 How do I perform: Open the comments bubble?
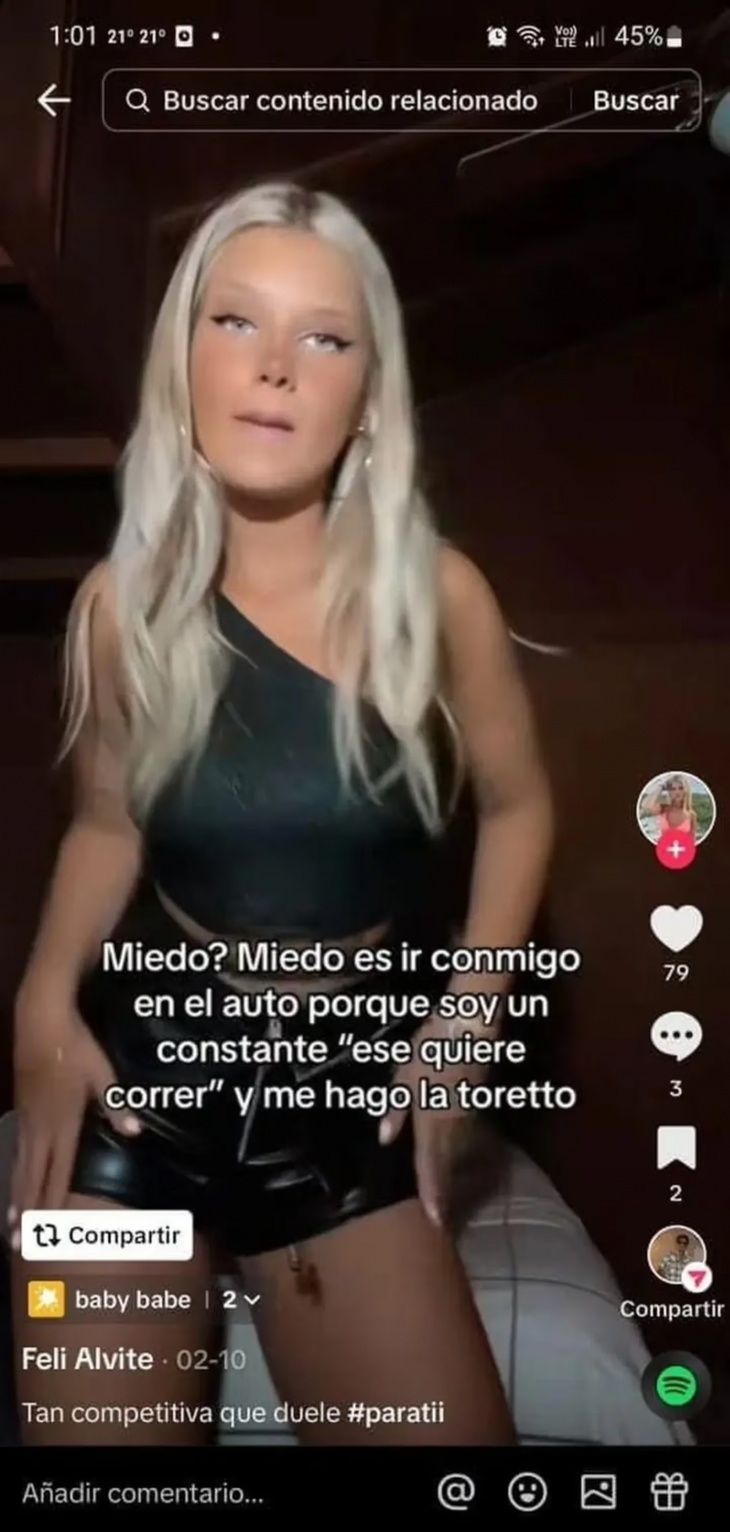point(676,1036)
